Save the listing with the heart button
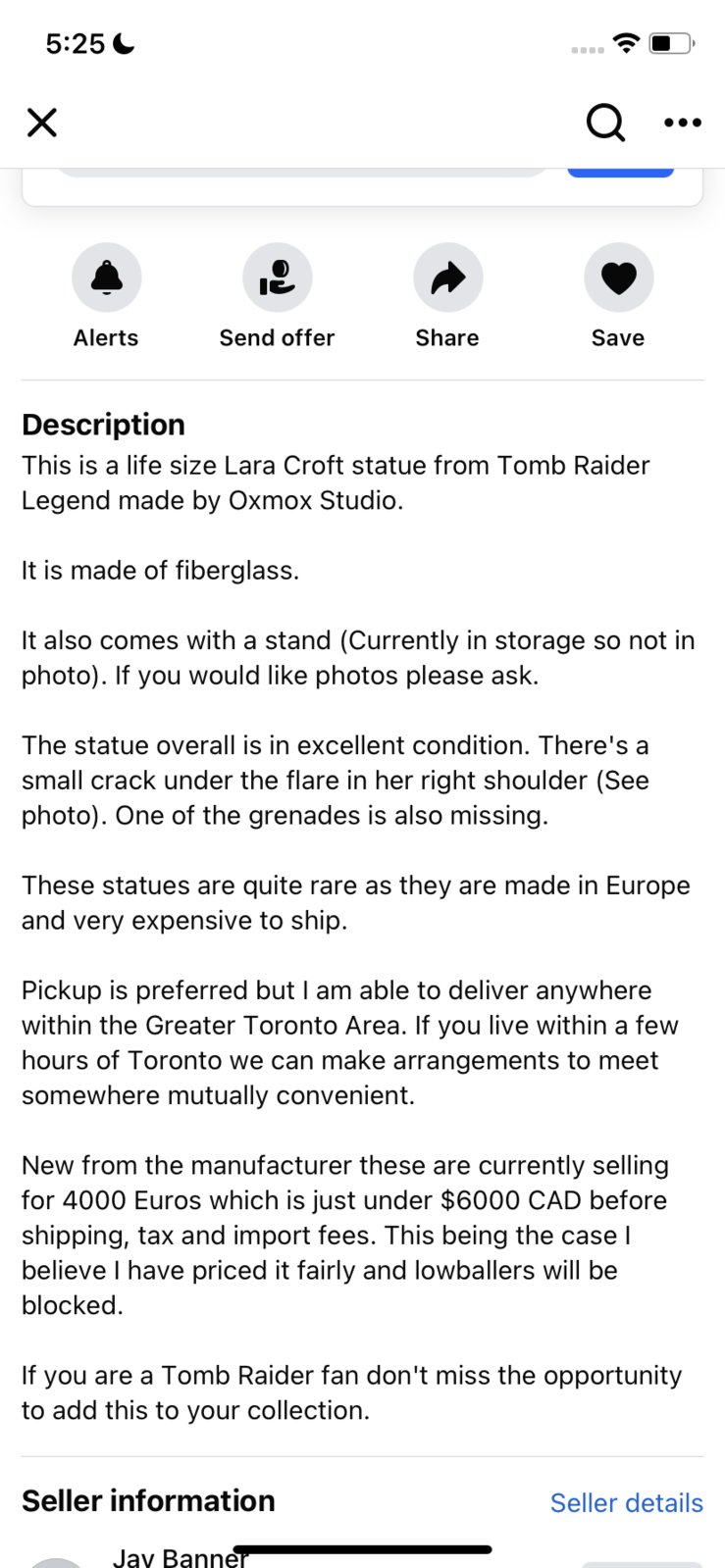 [618, 278]
